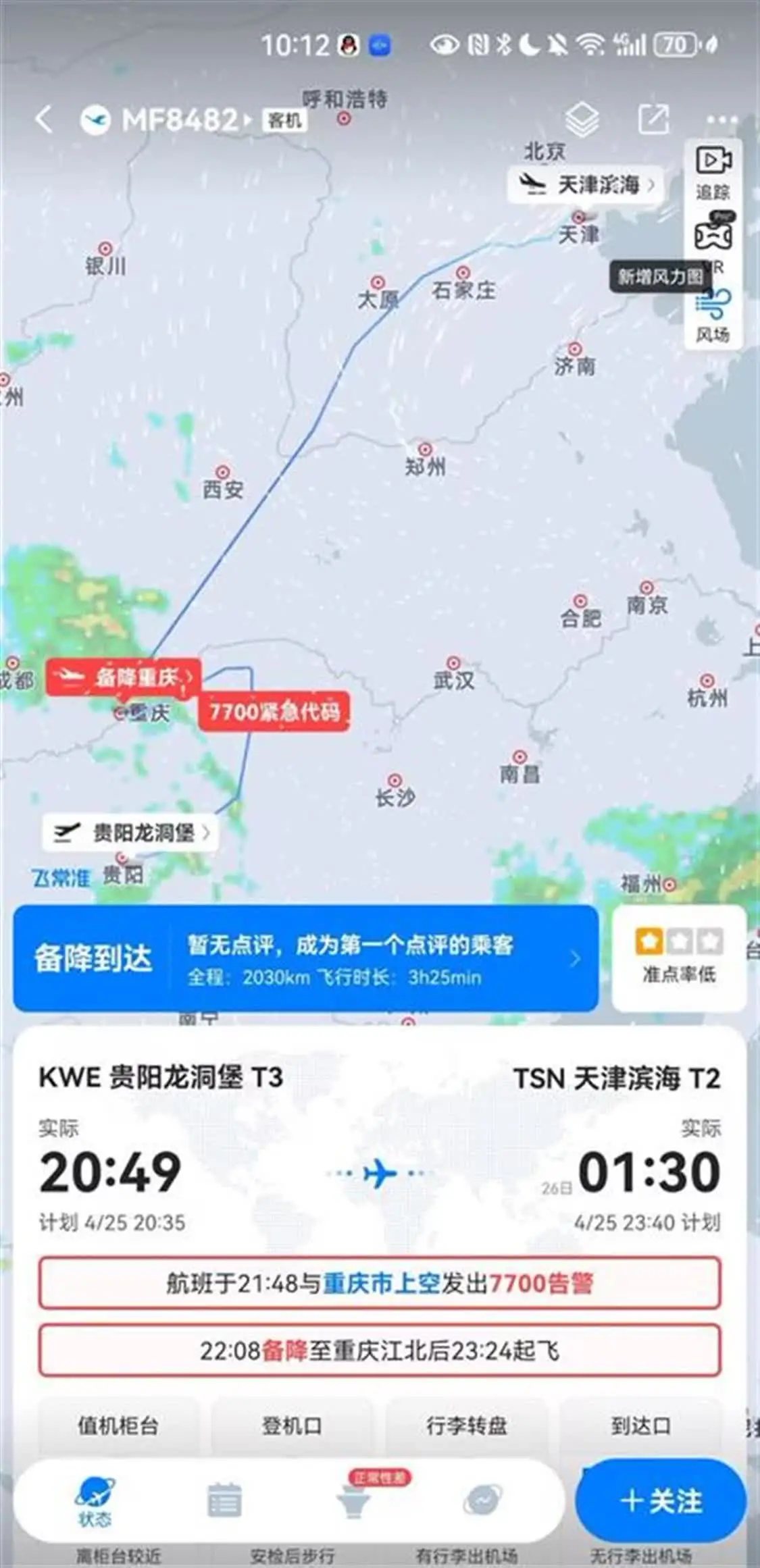Open 天津滨海 airport label on map
The height and width of the screenshot is (1568, 760).
585,184
